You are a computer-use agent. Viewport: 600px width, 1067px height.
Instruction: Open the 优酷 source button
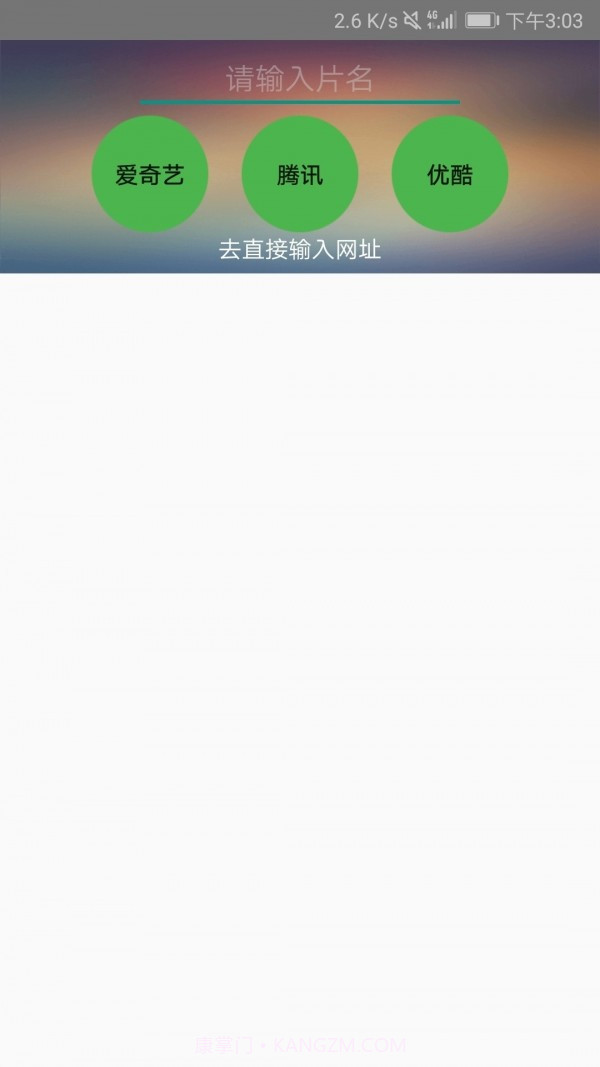[450, 175]
